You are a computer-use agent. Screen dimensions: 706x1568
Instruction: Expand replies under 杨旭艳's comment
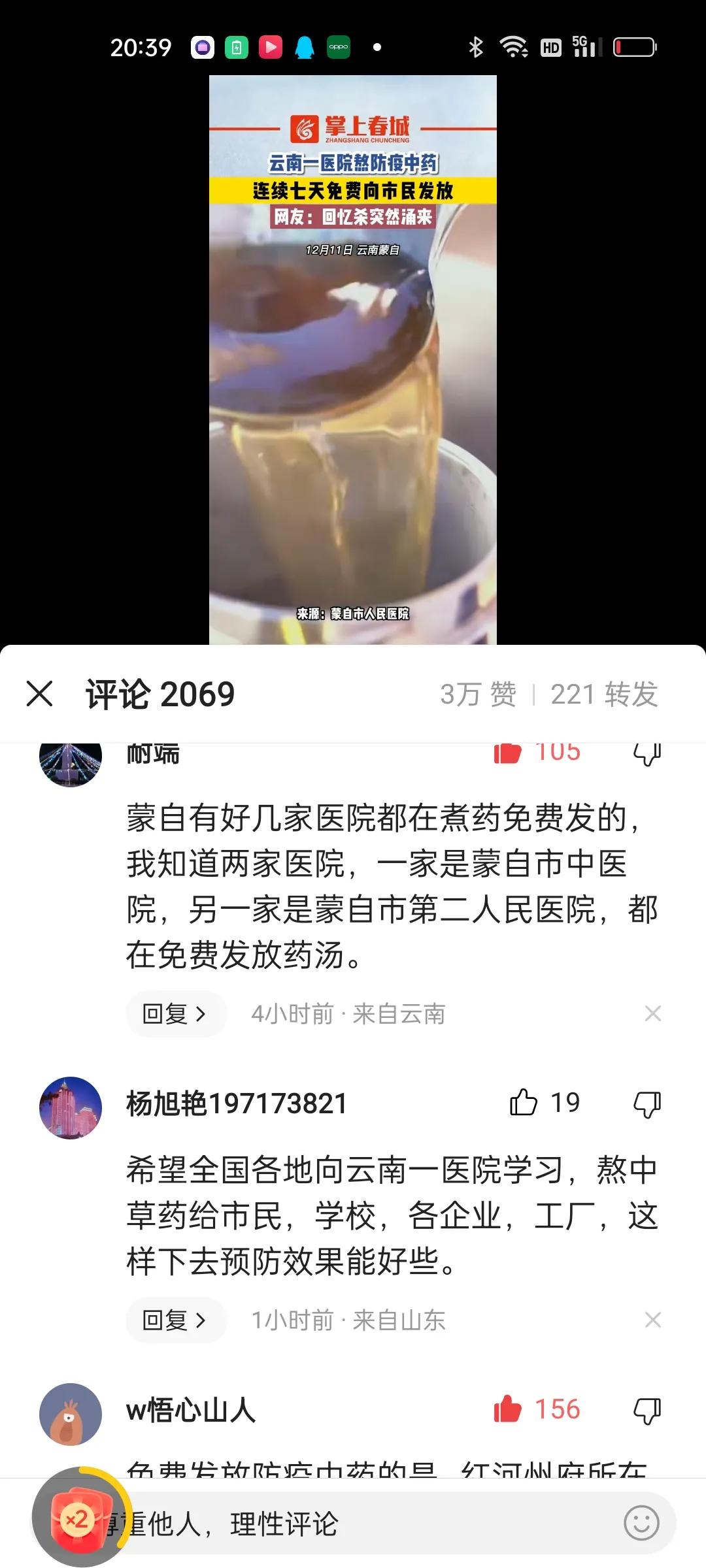(x=175, y=1320)
